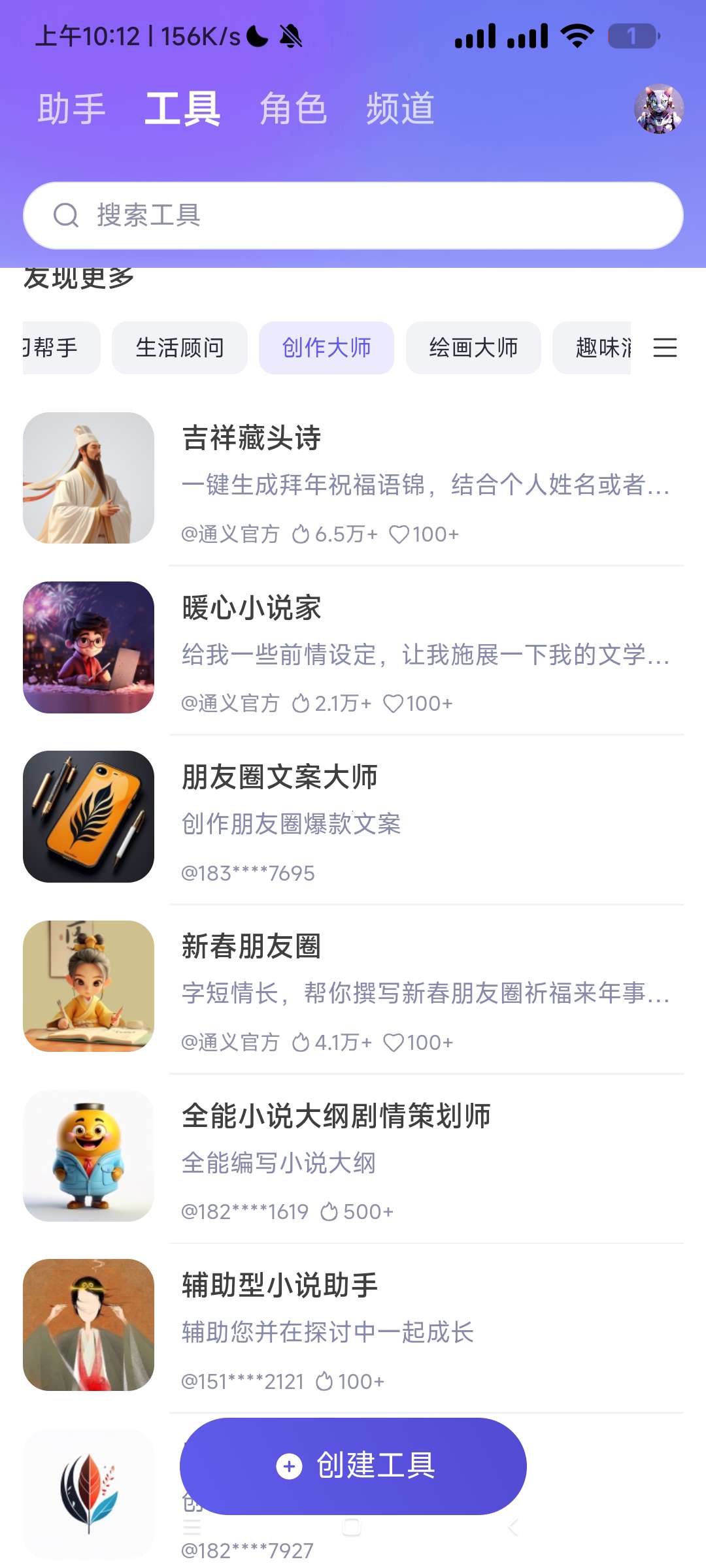The height and width of the screenshot is (1568, 706).
Task: Select the 生活顾问 category chip
Action: [x=180, y=348]
